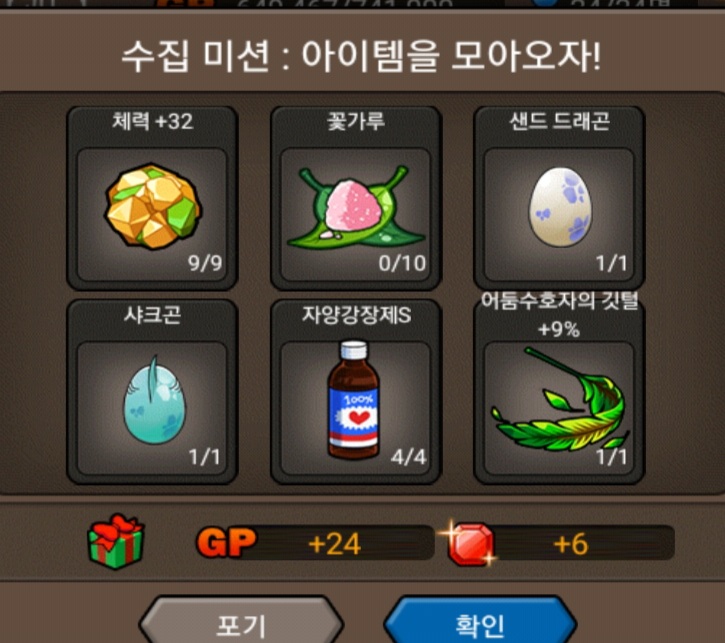View the 샌드 드래곤 egg card
725x643 pixels.
(x=558, y=198)
